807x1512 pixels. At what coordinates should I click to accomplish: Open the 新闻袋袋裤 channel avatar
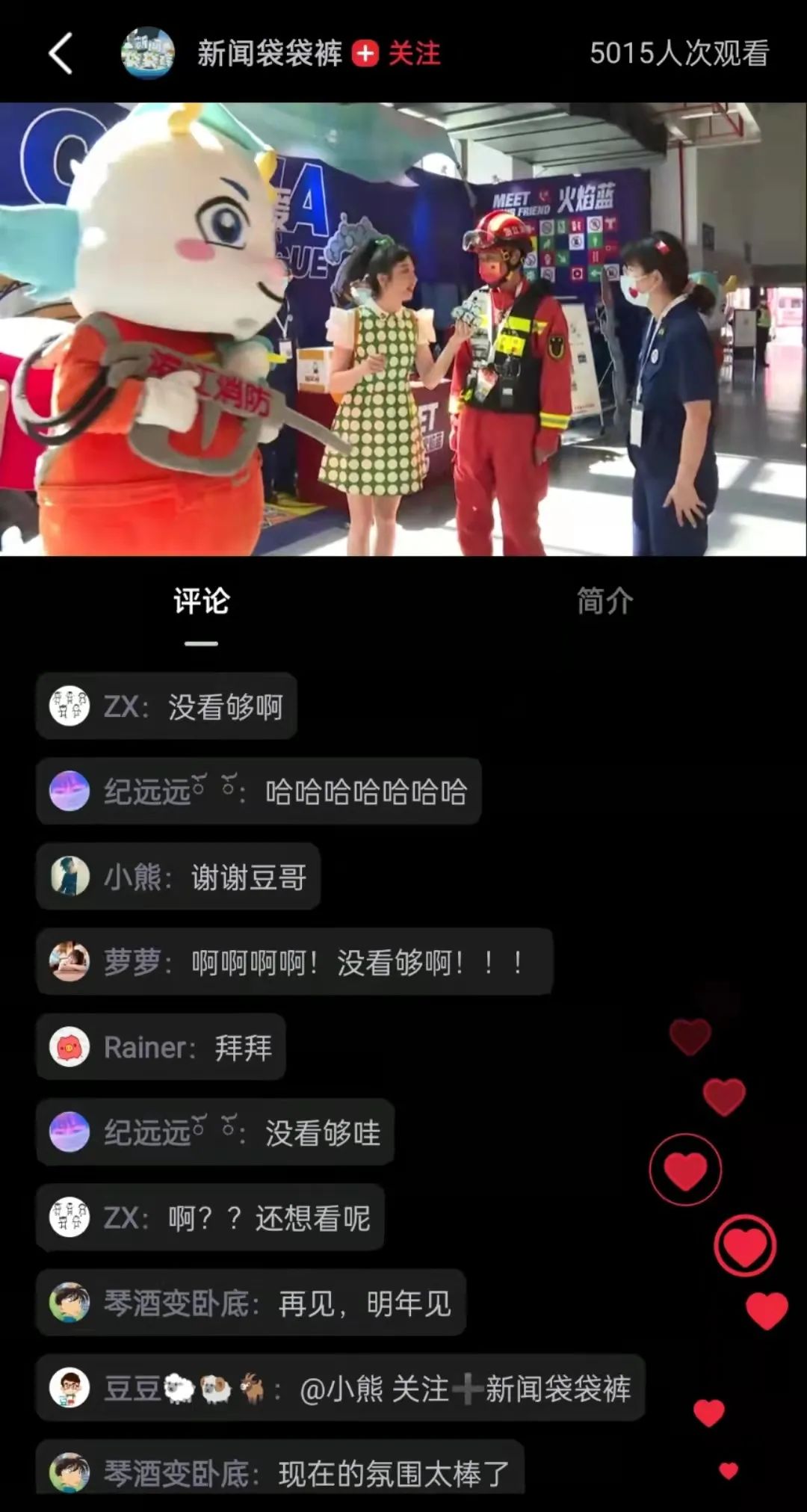click(x=147, y=53)
